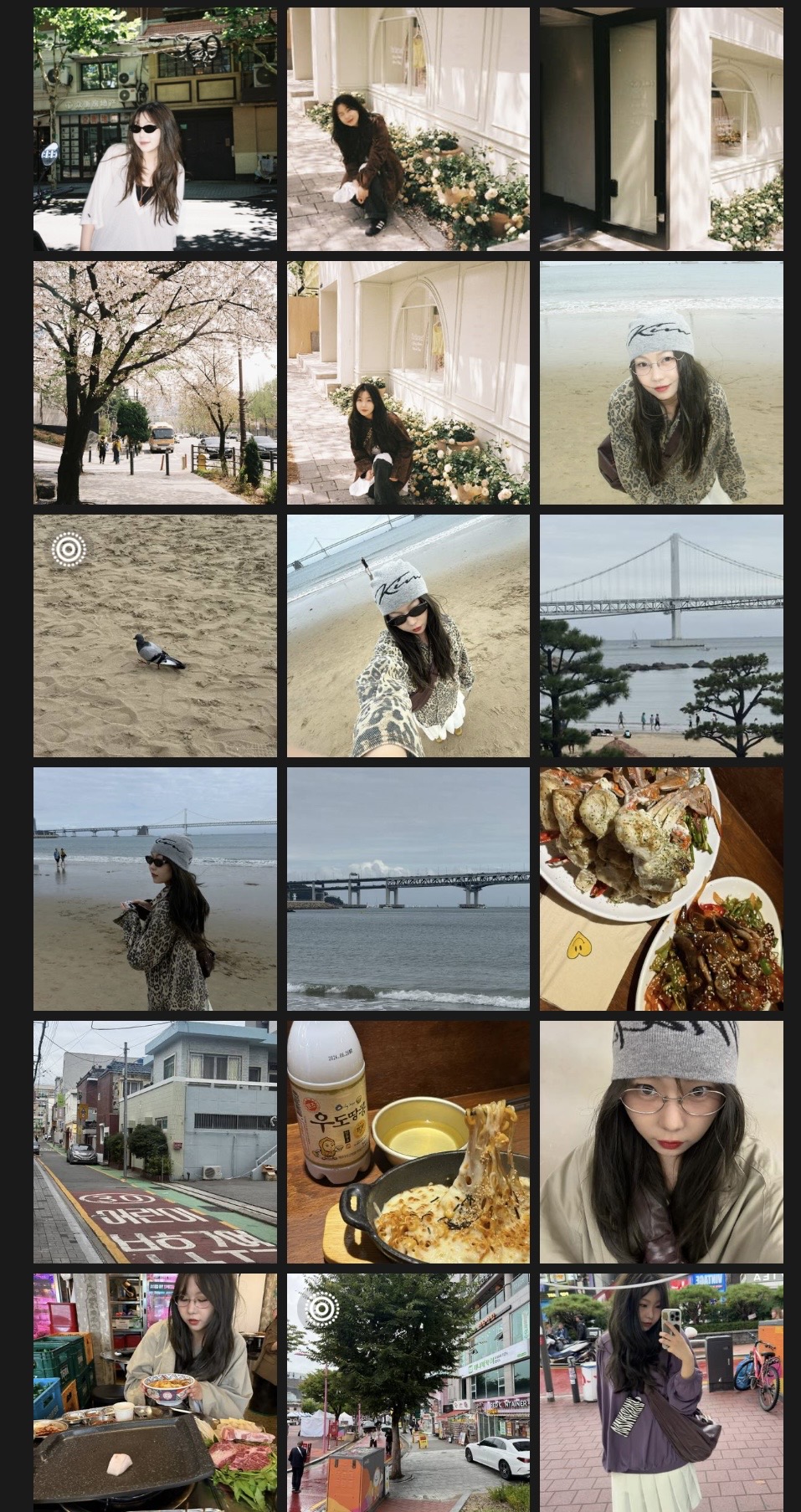This screenshot has height=1512, width=801.
Task: Open the side-profile leopard coat beach photo
Action: [x=155, y=889]
